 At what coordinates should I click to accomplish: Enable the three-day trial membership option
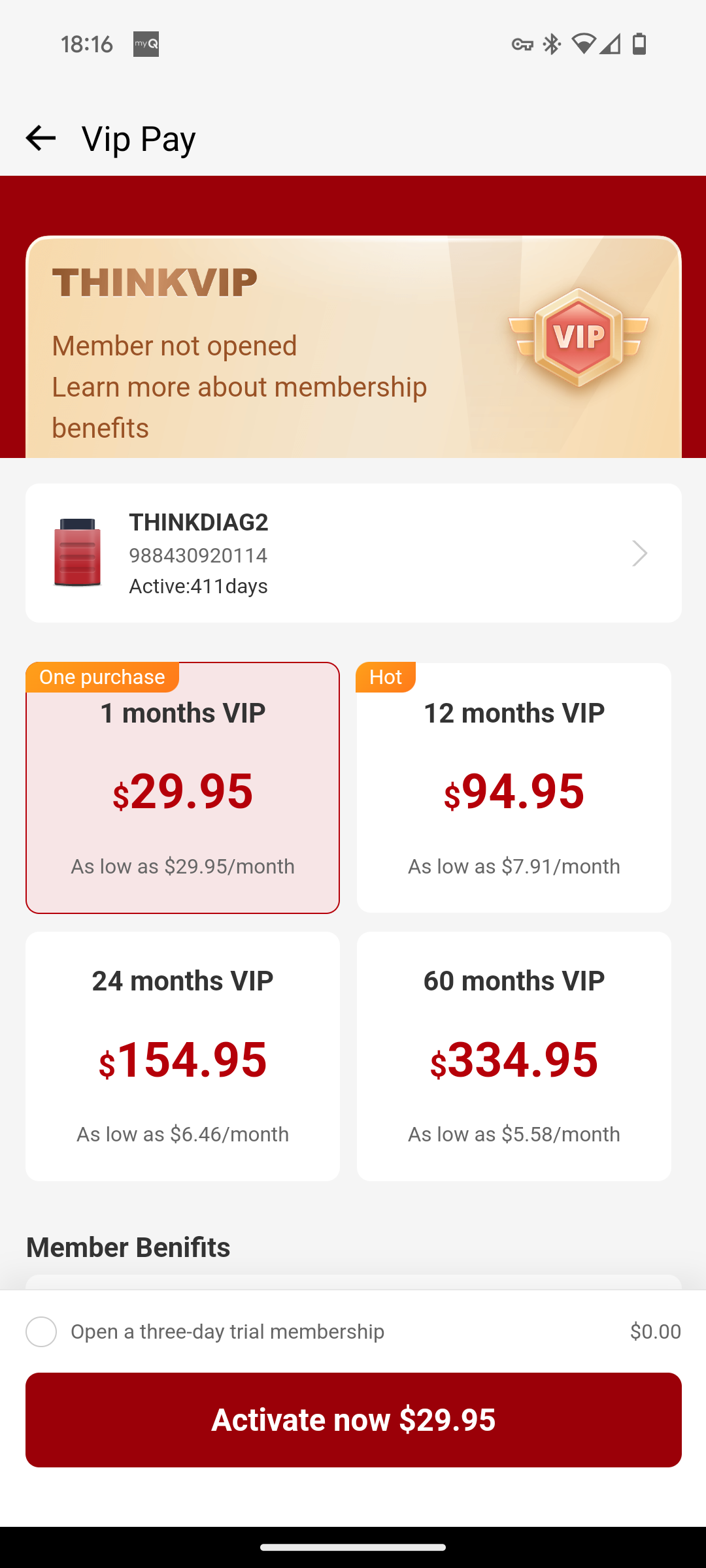(41, 1331)
